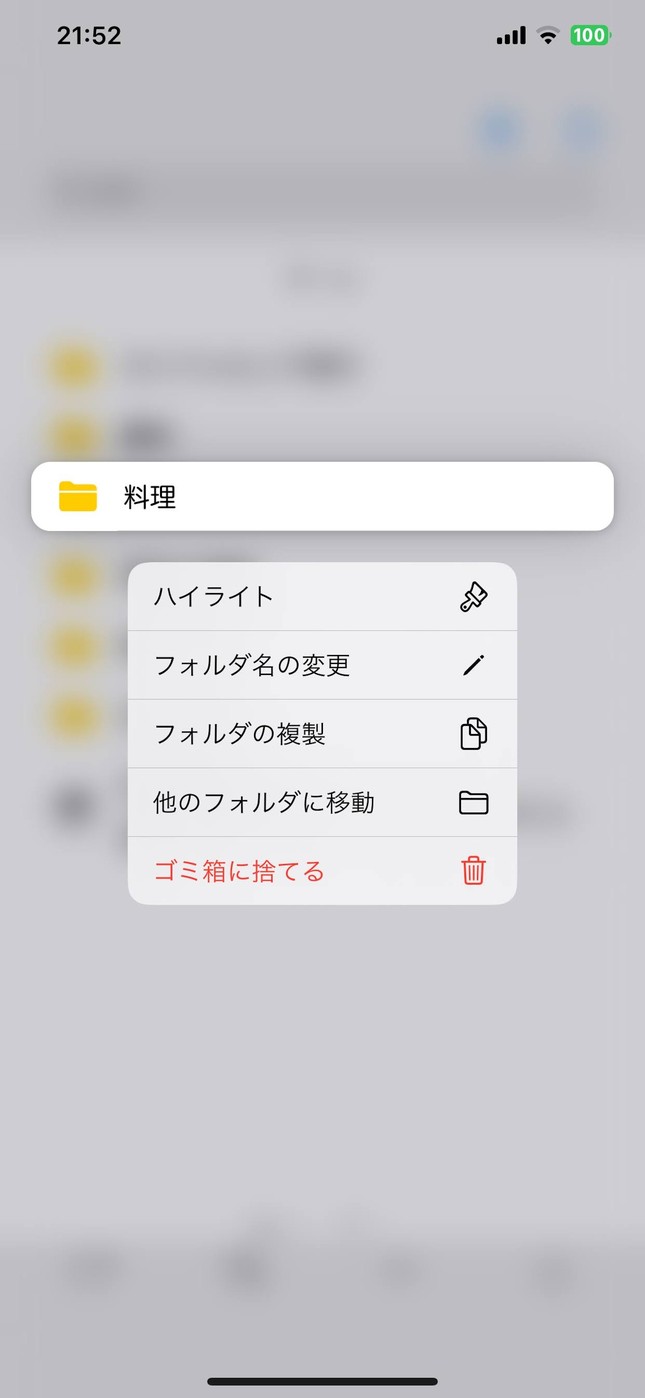Delete folder via ゴミ箱に捨てる
Image resolution: width=645 pixels, height=1398 pixels.
point(321,871)
